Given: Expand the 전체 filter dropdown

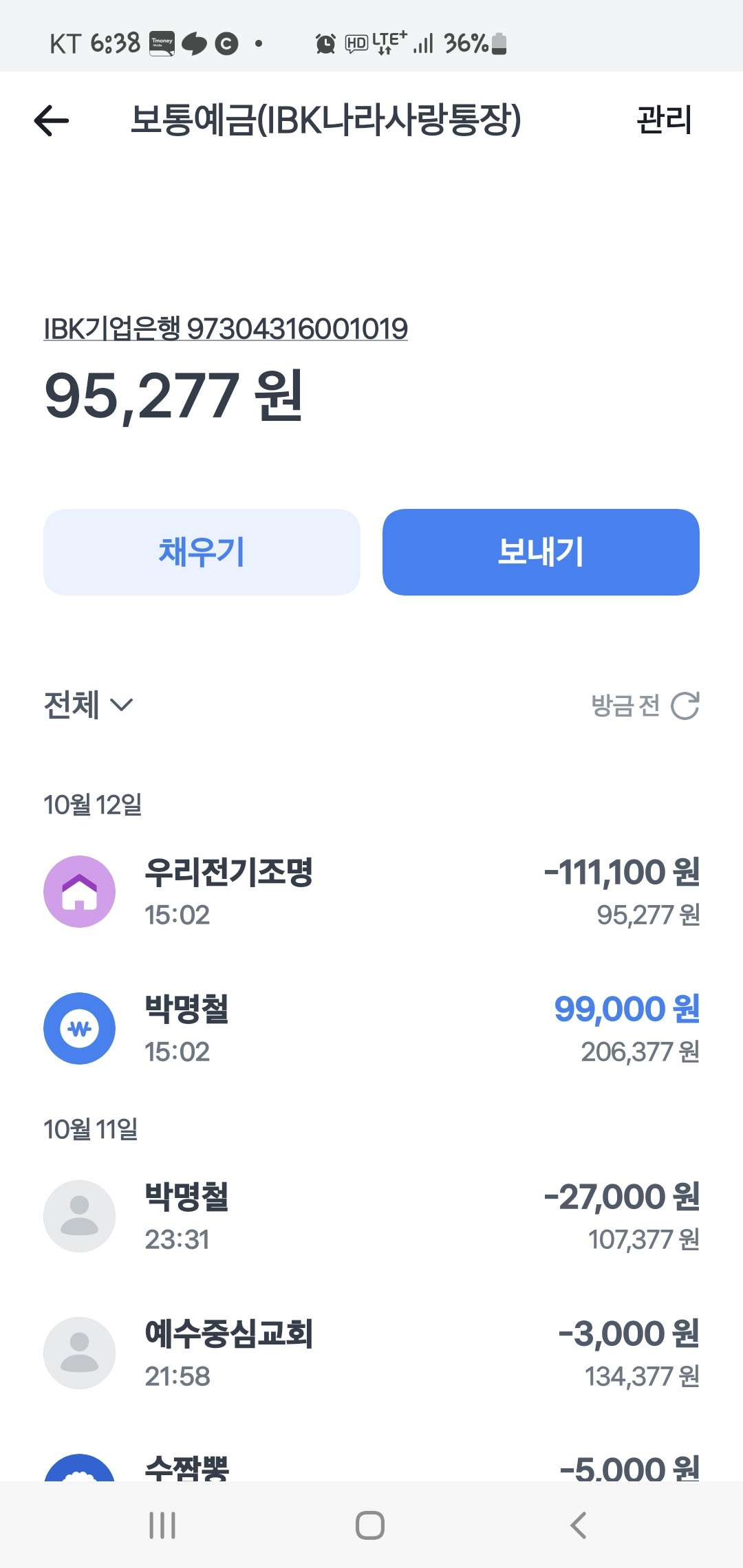Looking at the screenshot, I should click(x=88, y=705).
